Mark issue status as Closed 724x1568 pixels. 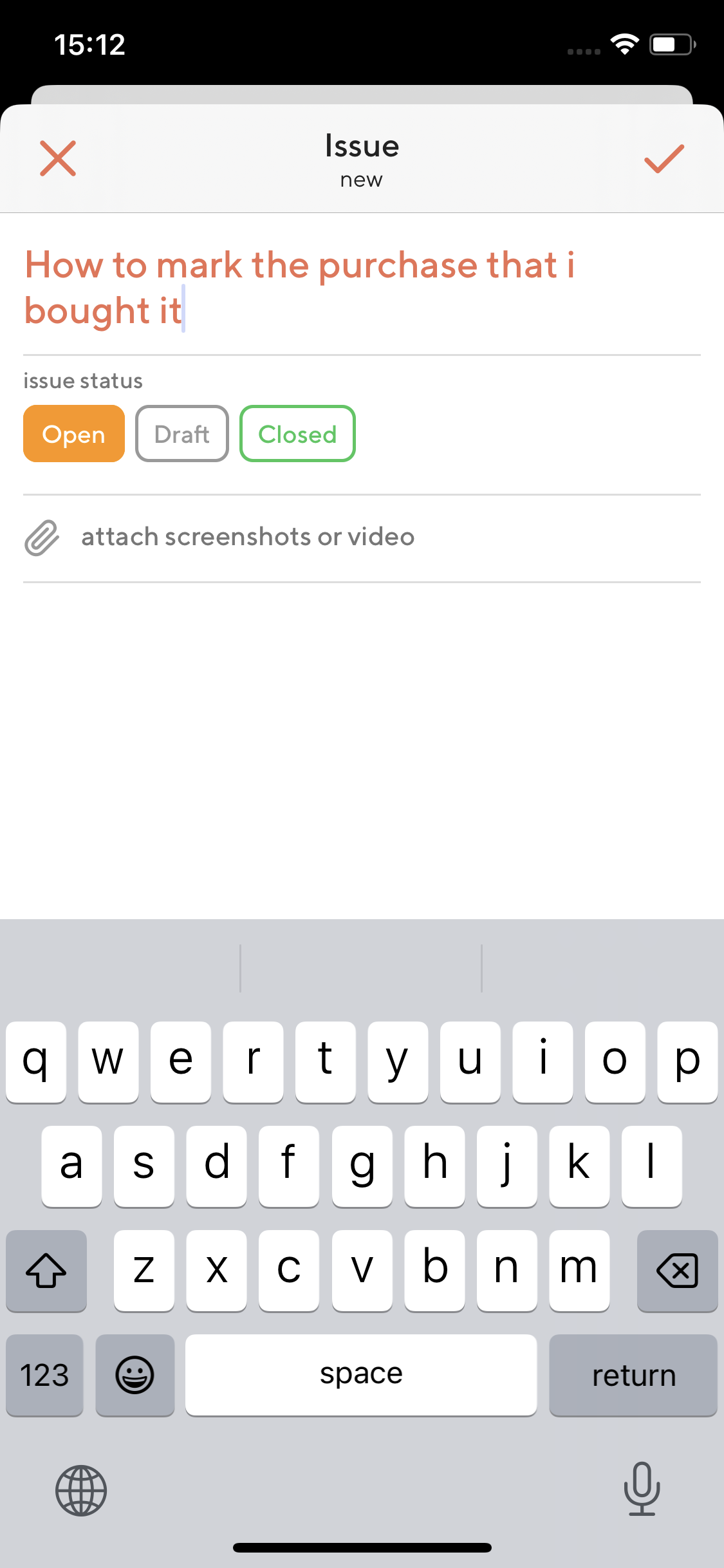tap(297, 434)
